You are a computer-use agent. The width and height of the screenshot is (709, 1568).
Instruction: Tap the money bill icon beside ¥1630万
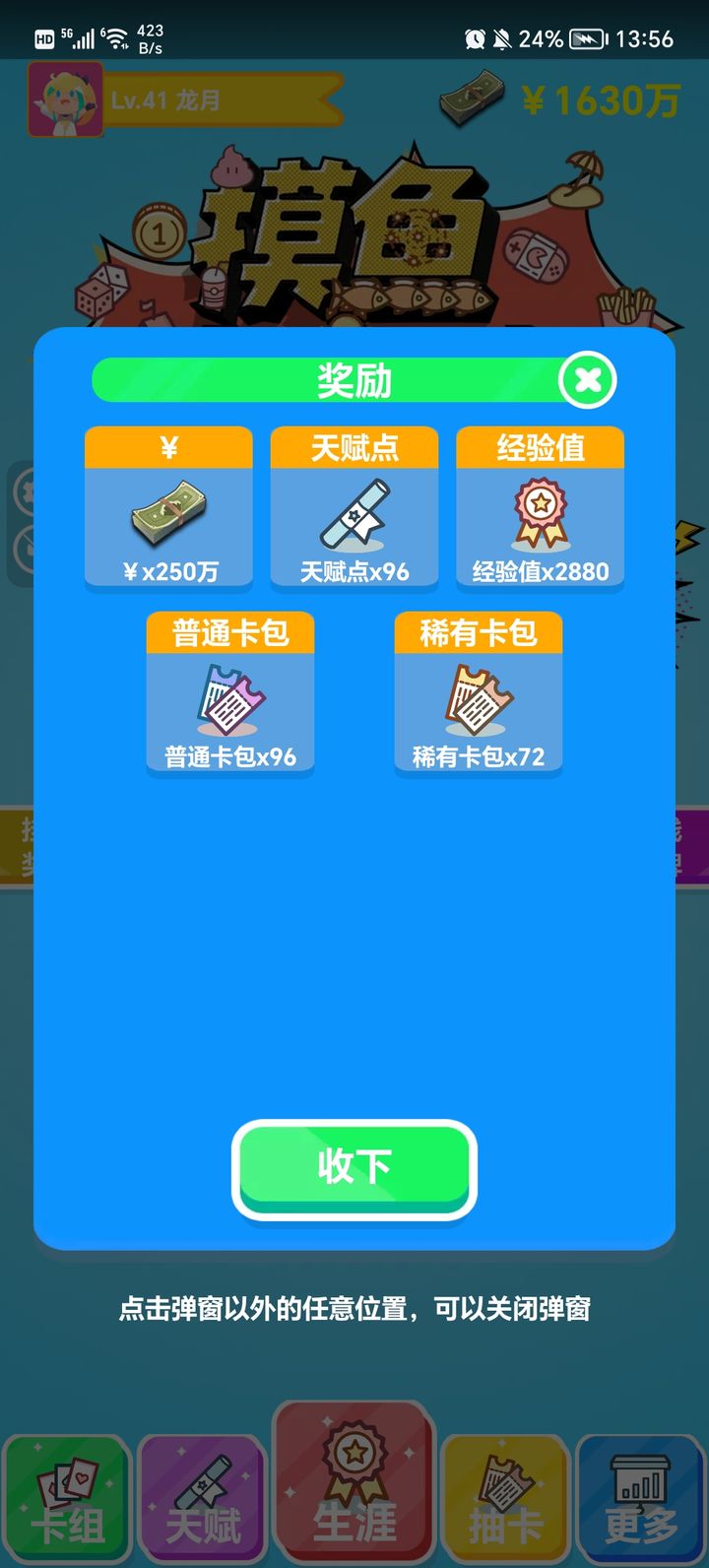[x=473, y=98]
